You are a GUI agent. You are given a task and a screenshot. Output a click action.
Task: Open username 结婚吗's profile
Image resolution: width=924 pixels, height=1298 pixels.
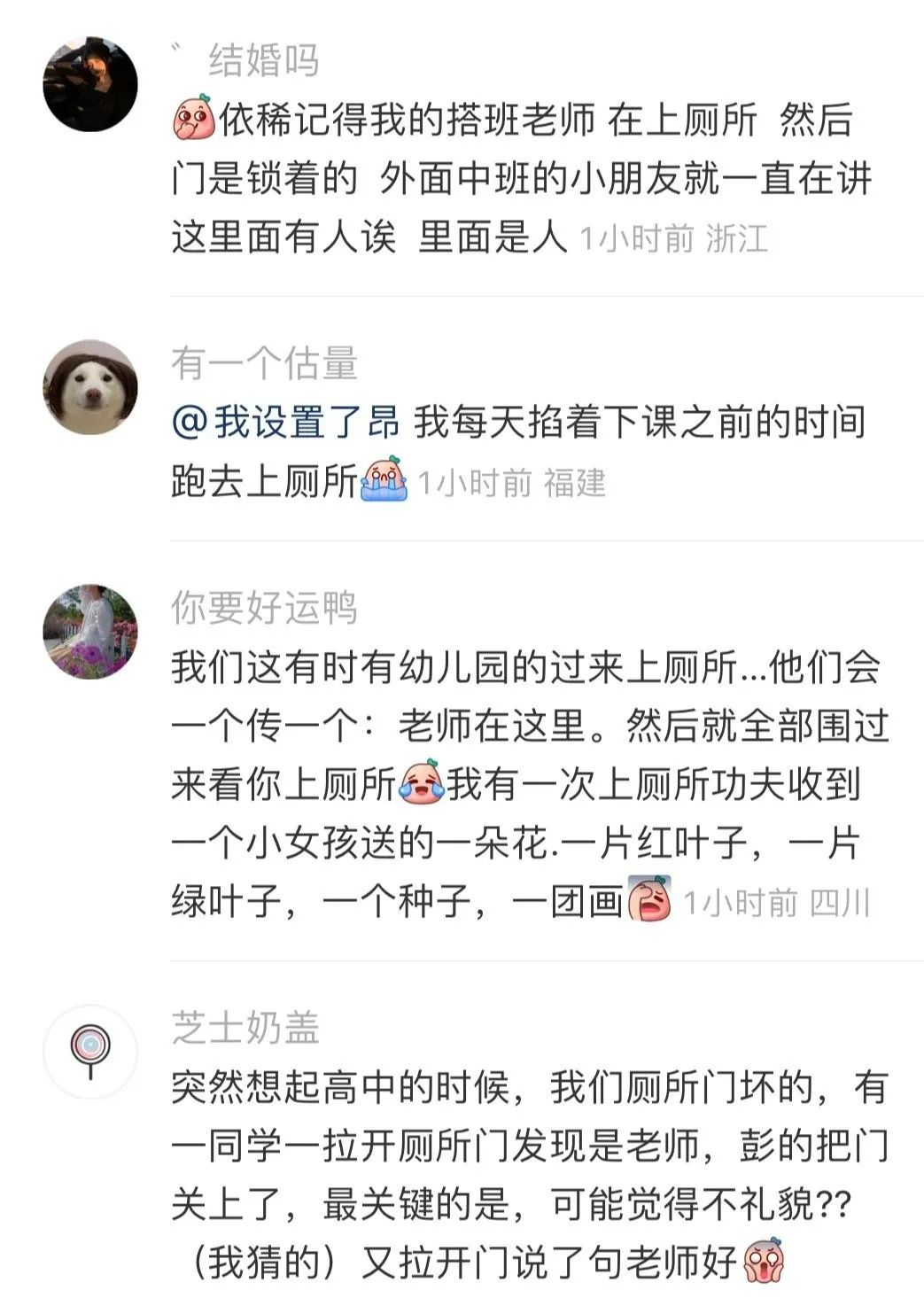coord(262,60)
